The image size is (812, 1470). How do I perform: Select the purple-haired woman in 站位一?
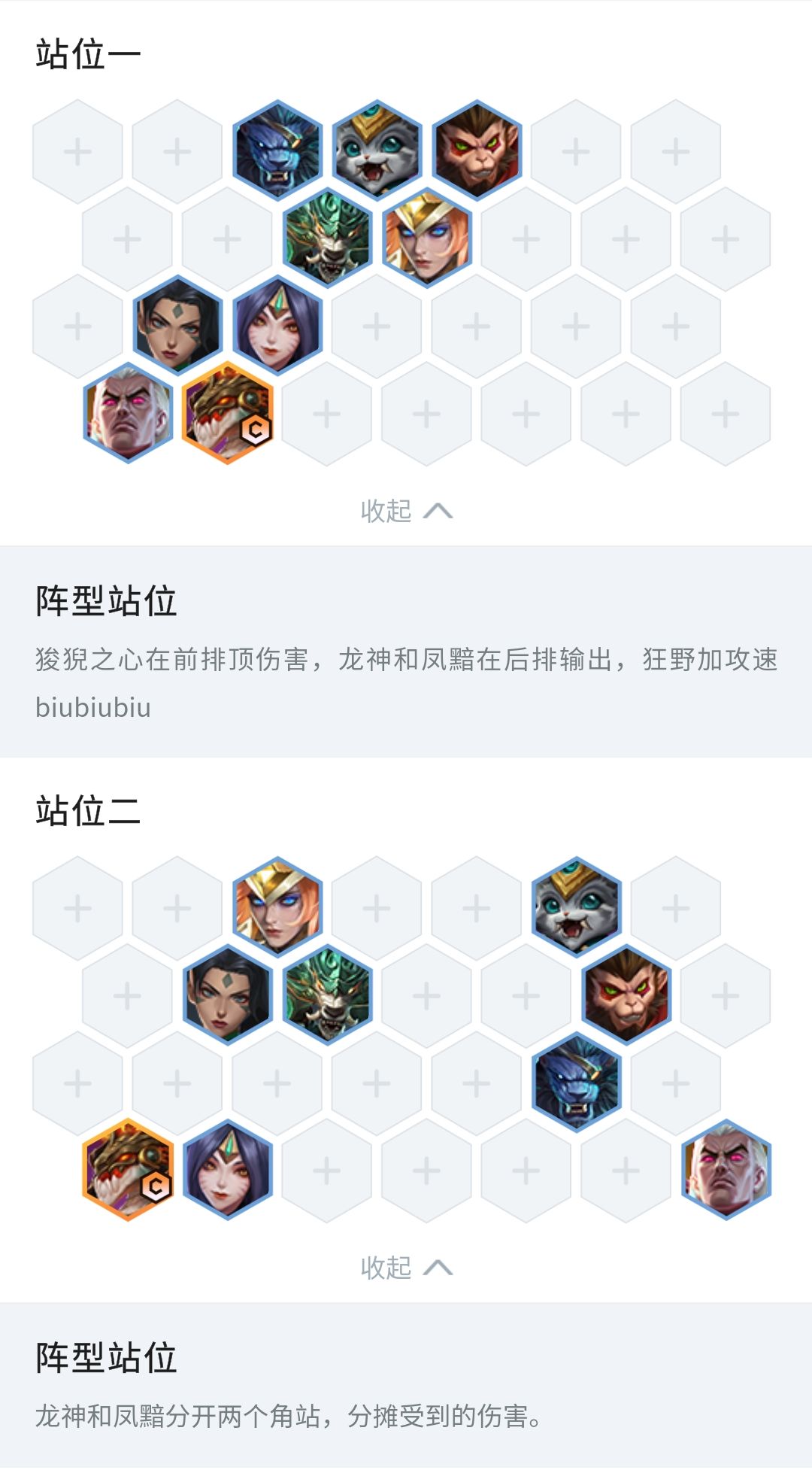coord(277,326)
